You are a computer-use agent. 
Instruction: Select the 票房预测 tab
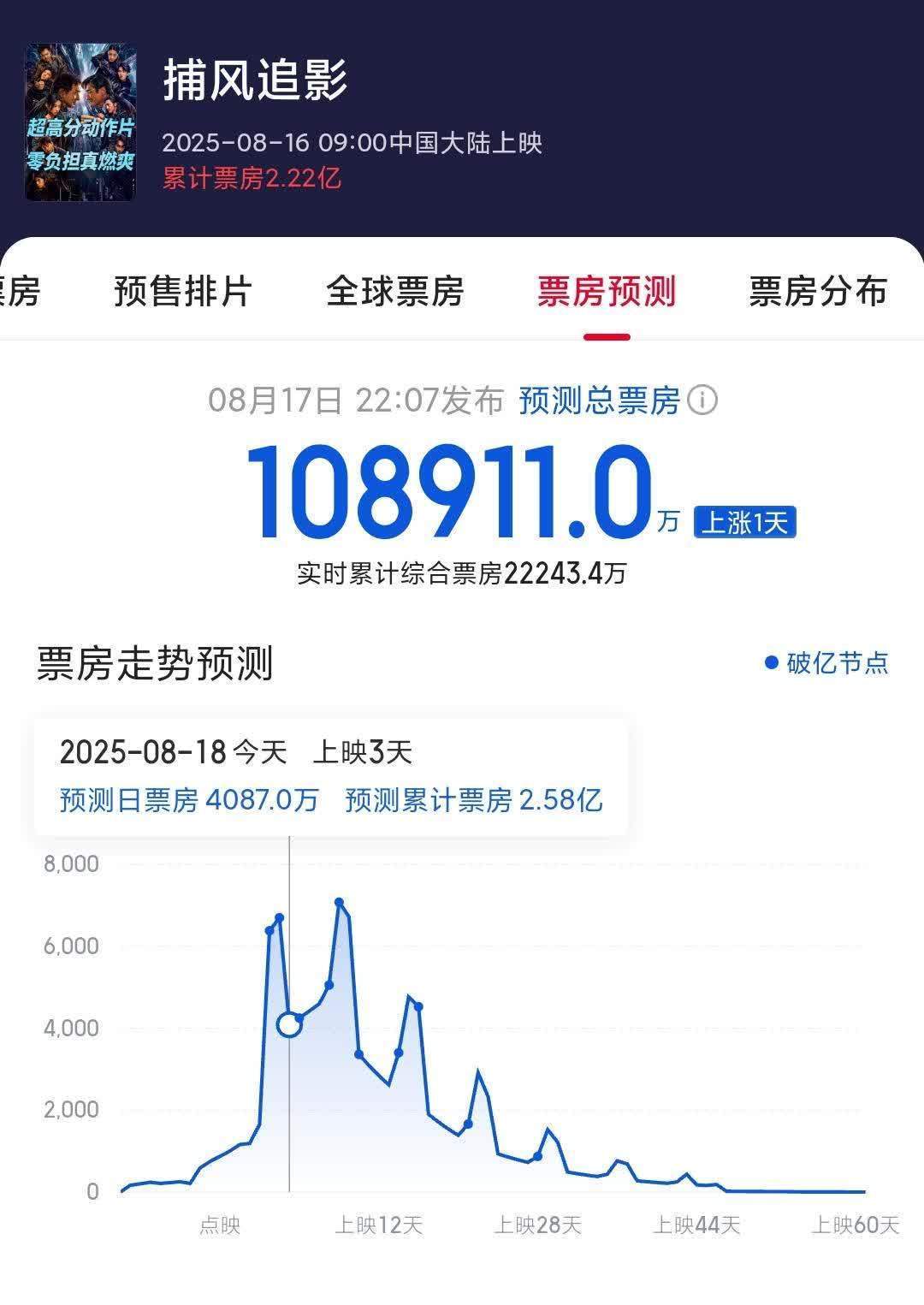coord(607,291)
